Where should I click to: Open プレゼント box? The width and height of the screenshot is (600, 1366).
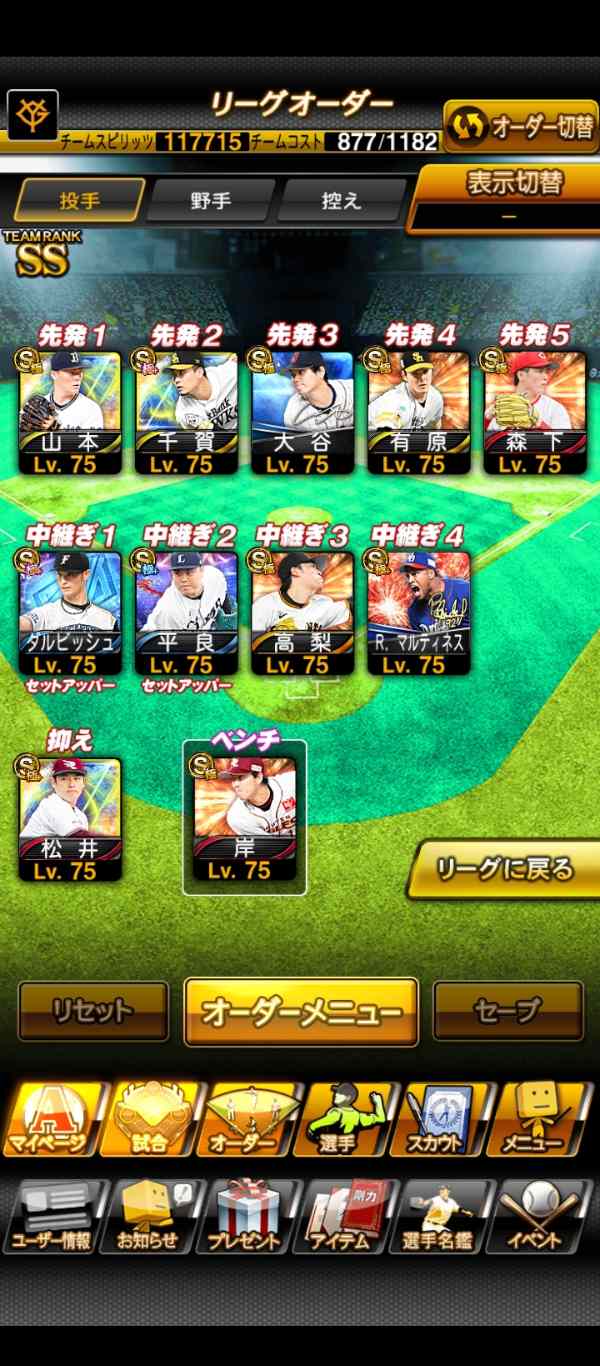(245, 1214)
